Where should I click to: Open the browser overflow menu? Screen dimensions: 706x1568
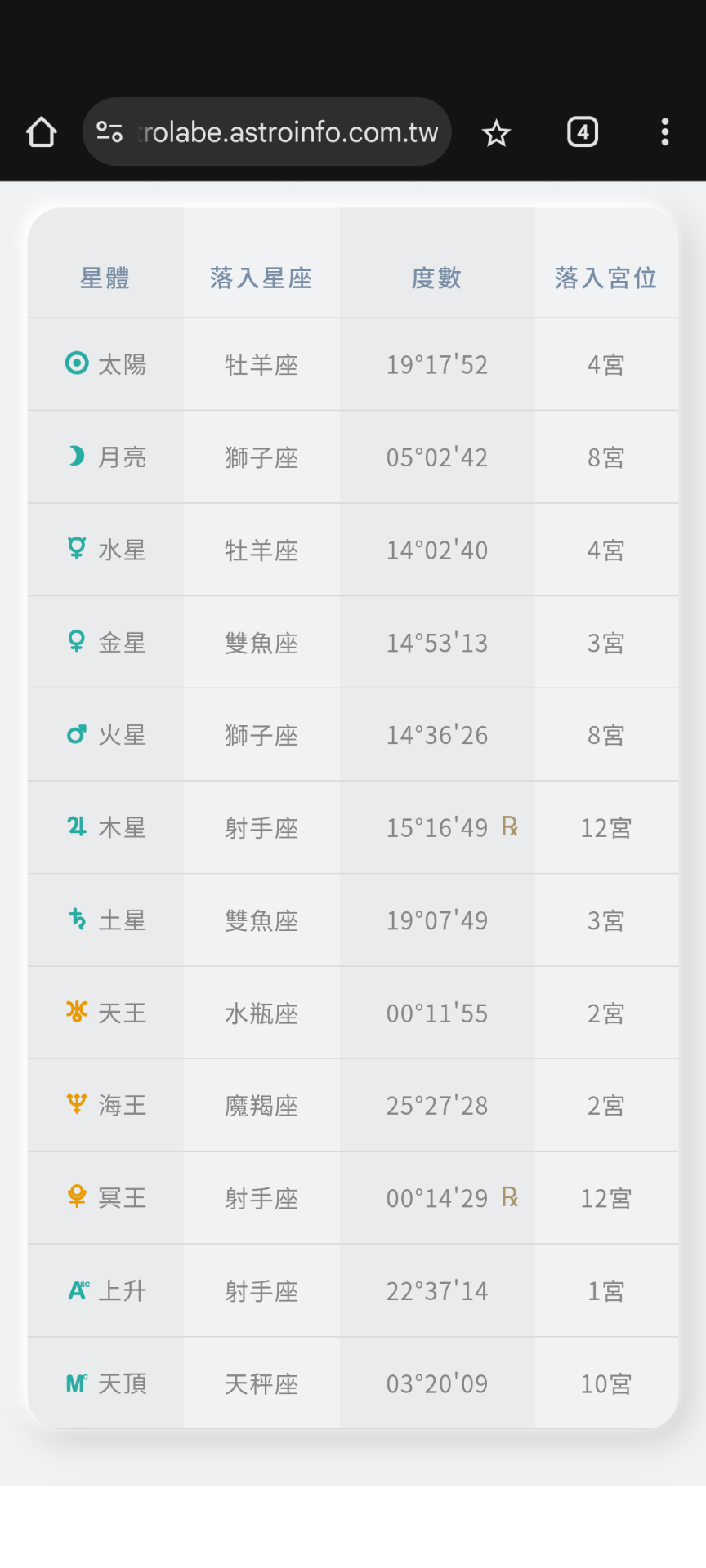click(x=665, y=132)
